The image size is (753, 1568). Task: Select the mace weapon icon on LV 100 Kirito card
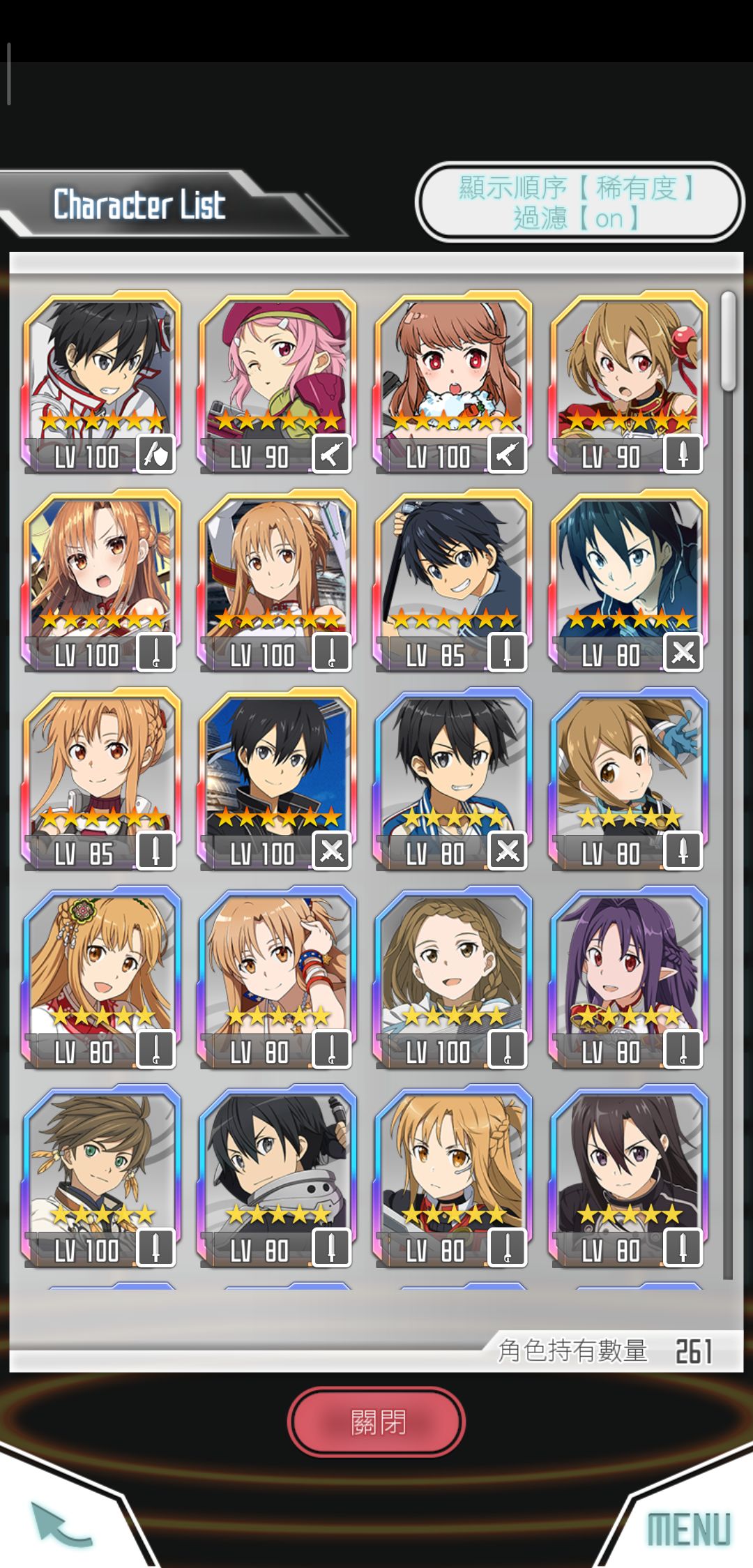[x=157, y=457]
